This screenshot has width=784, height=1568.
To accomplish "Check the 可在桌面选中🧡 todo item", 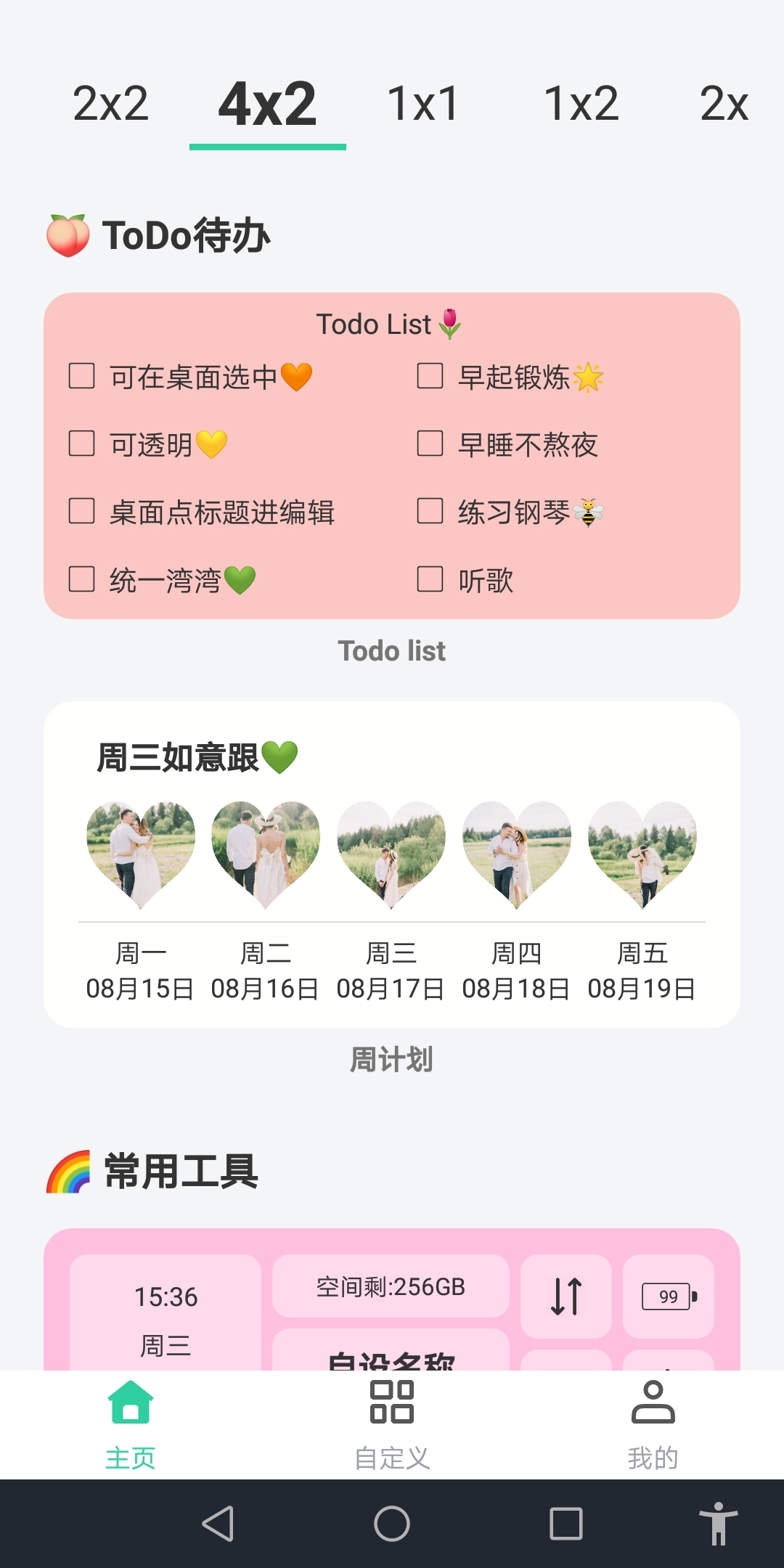I will click(x=80, y=376).
